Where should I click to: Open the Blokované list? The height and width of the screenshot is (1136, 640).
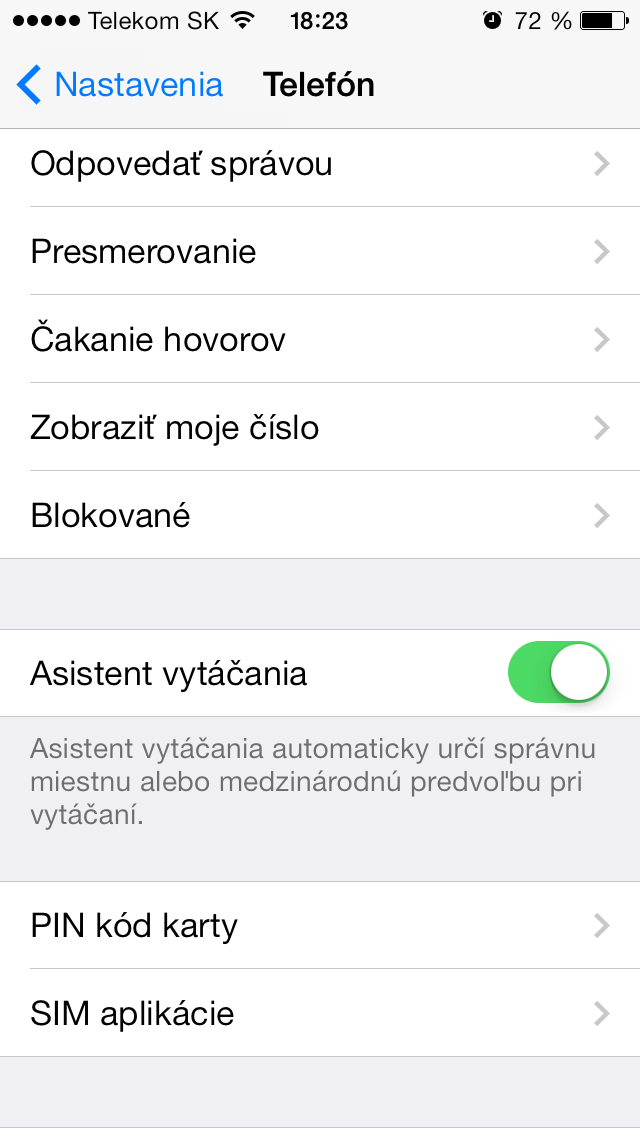pyautogui.click(x=320, y=516)
